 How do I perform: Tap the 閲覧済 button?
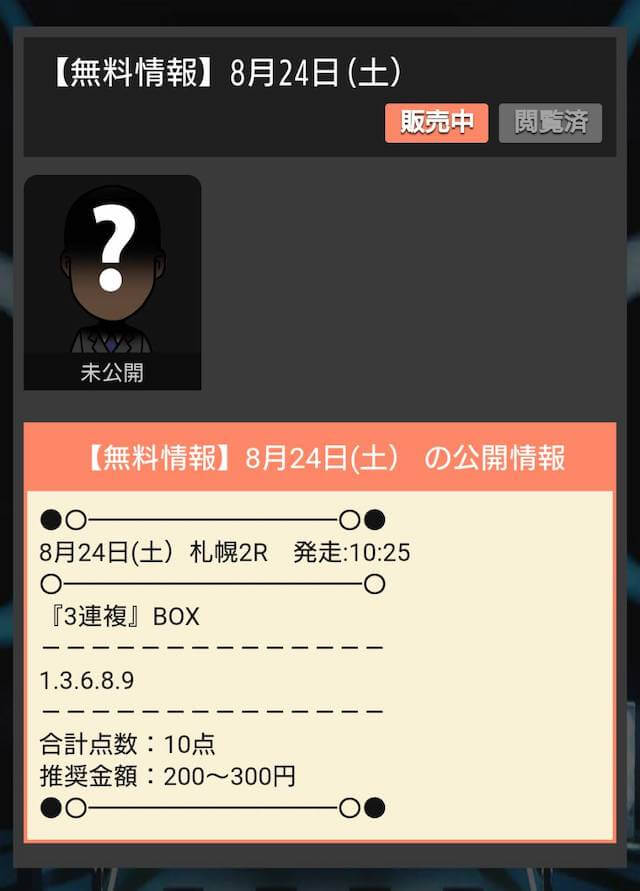click(550, 123)
